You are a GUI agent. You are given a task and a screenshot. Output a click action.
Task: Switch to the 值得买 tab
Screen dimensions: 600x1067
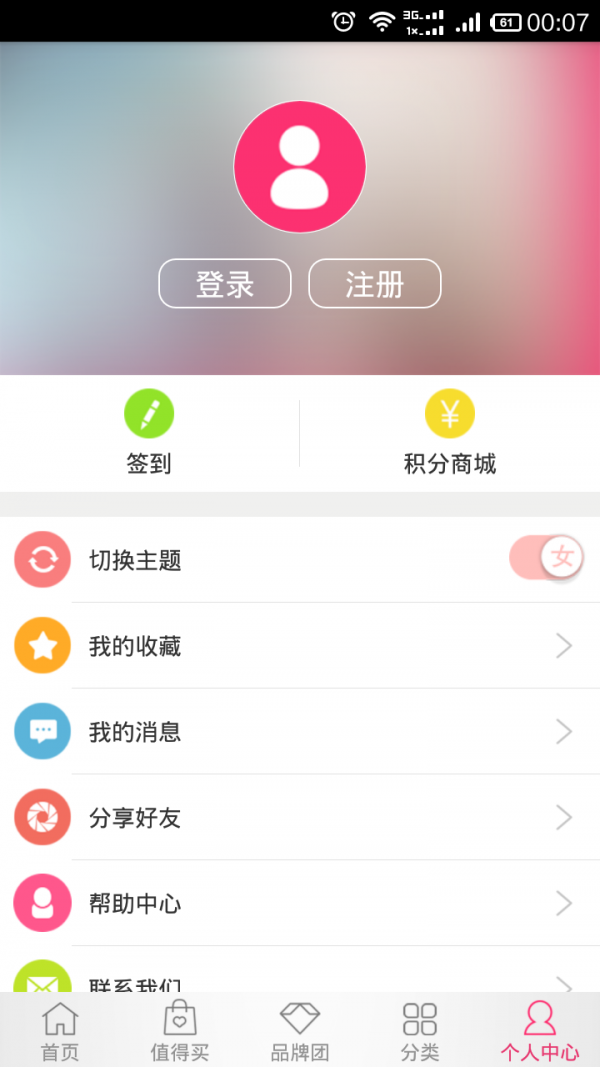[180, 1032]
